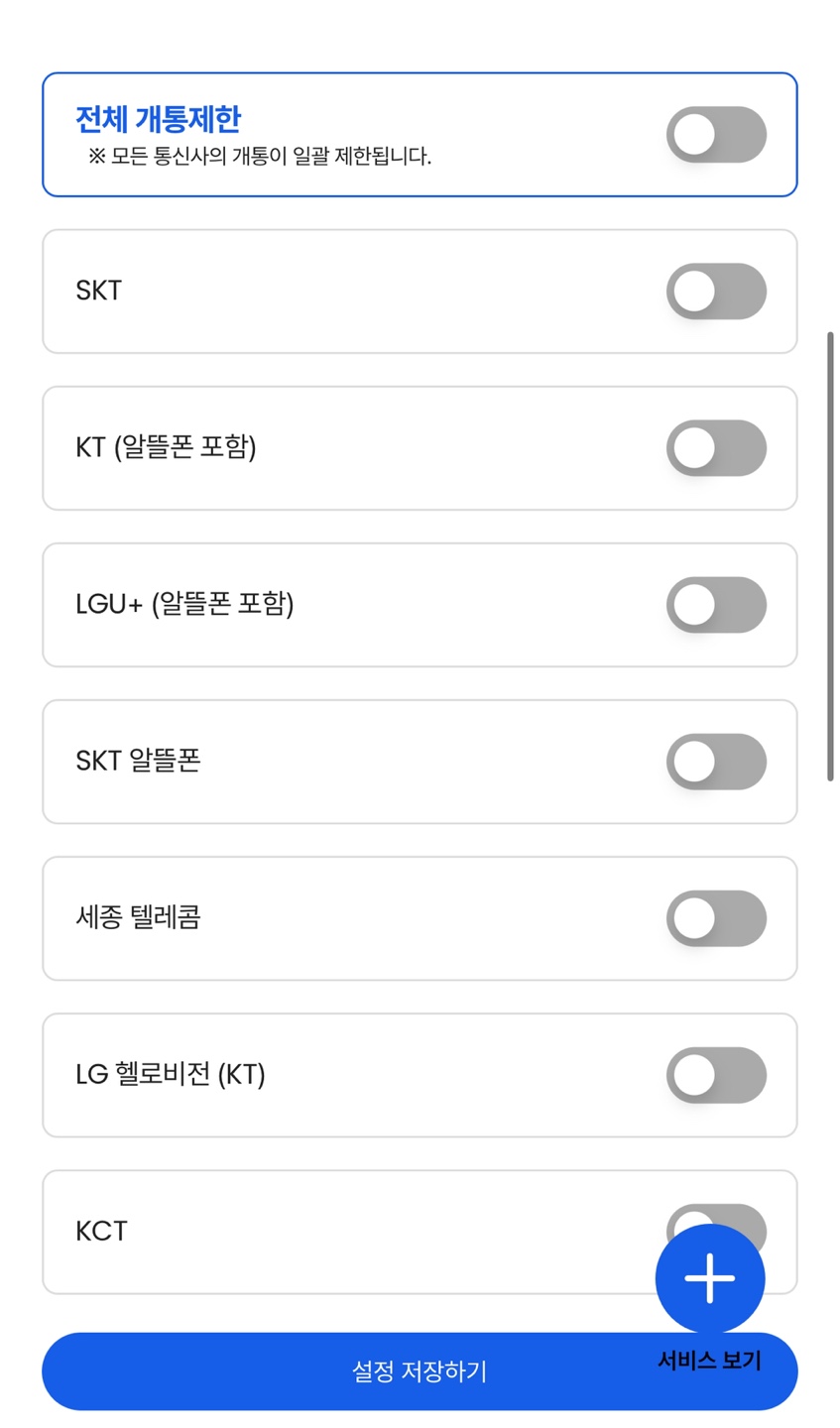The height and width of the screenshot is (1428, 840).
Task: Switch on LGU+ (알뜰폰 포함)
Action: pyautogui.click(x=716, y=605)
